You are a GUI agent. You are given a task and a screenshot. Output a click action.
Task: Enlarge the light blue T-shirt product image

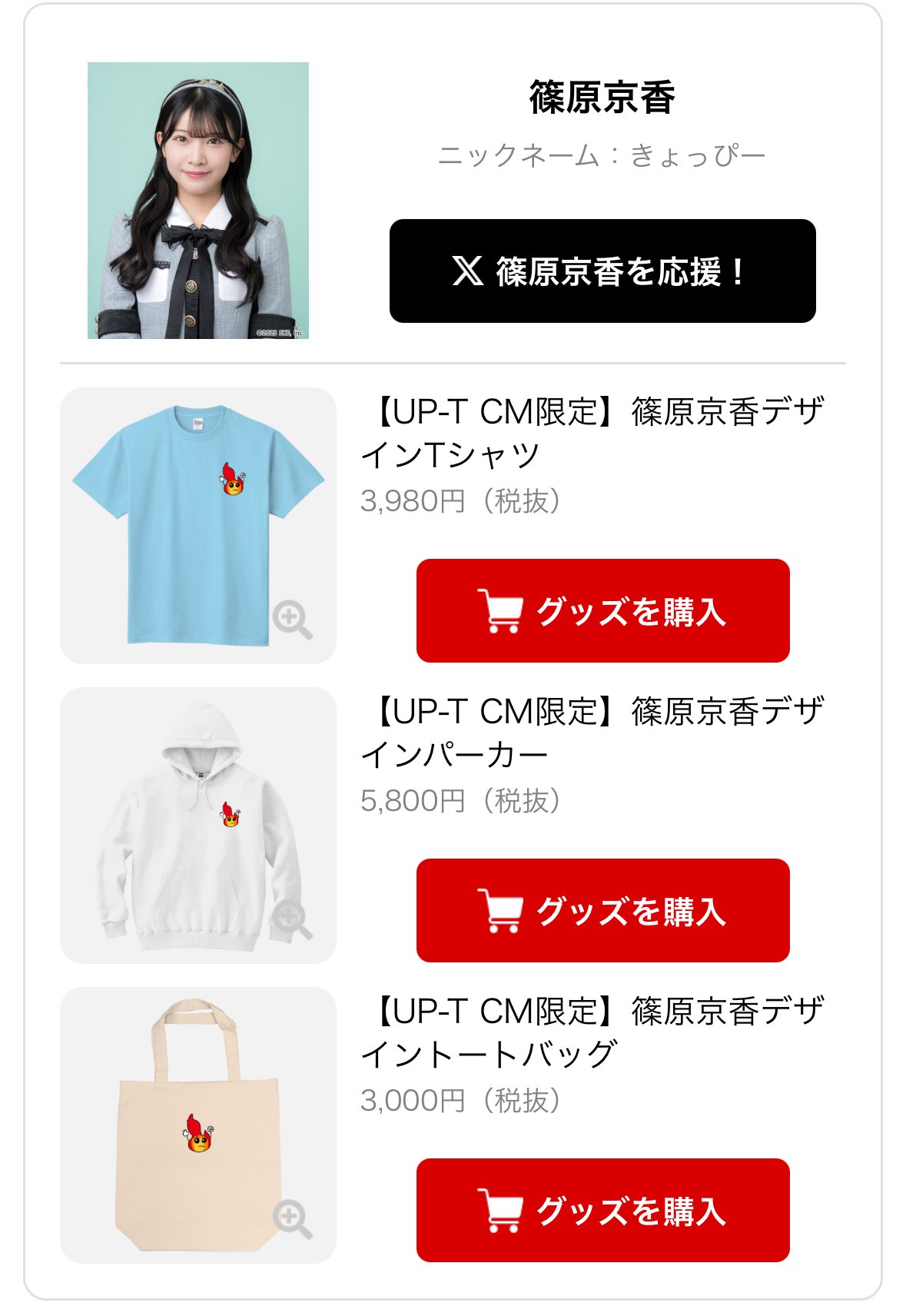[x=292, y=620]
